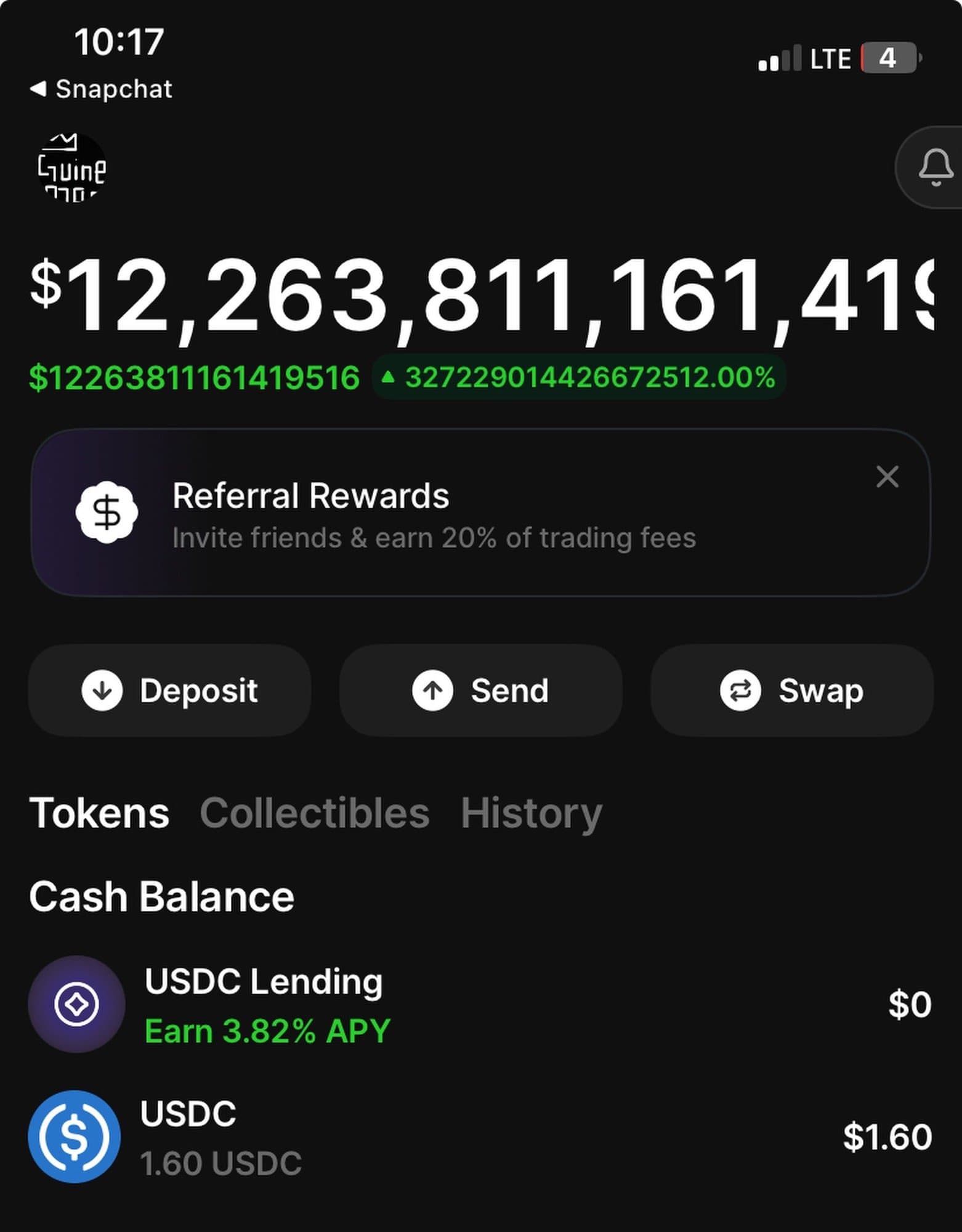Switch to the History tab
The image size is (962, 1232).
pyautogui.click(x=532, y=813)
